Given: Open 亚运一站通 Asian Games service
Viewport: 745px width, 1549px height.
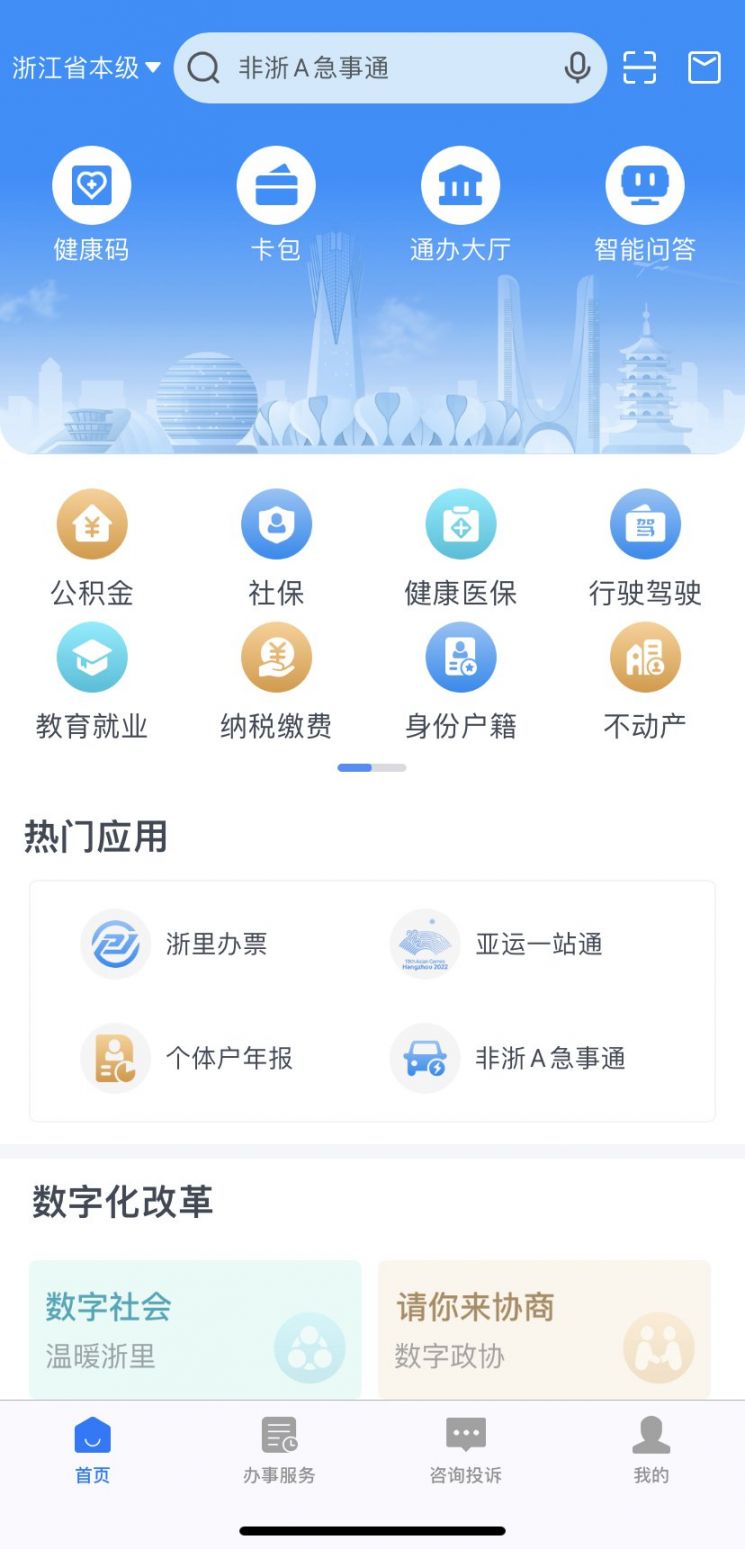Looking at the screenshot, I should tap(497, 944).
